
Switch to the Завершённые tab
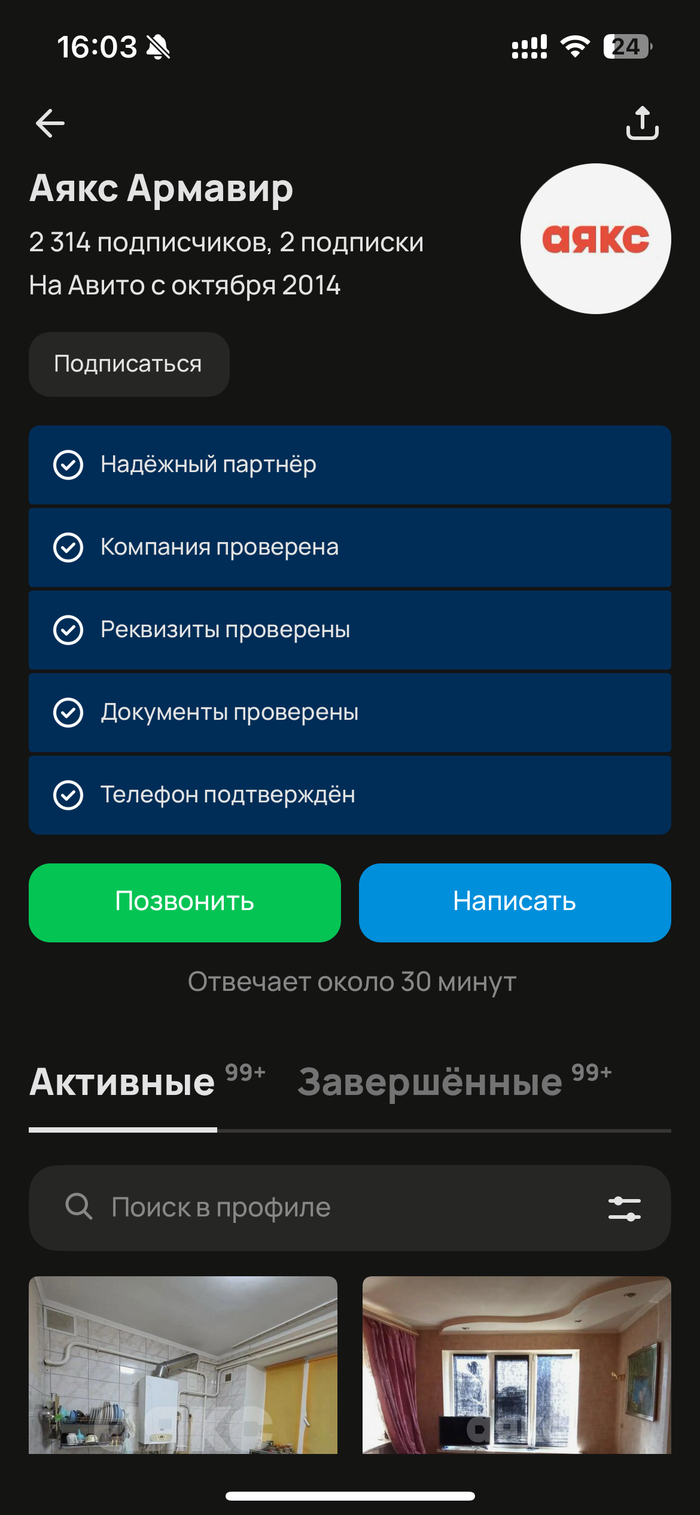430,1083
